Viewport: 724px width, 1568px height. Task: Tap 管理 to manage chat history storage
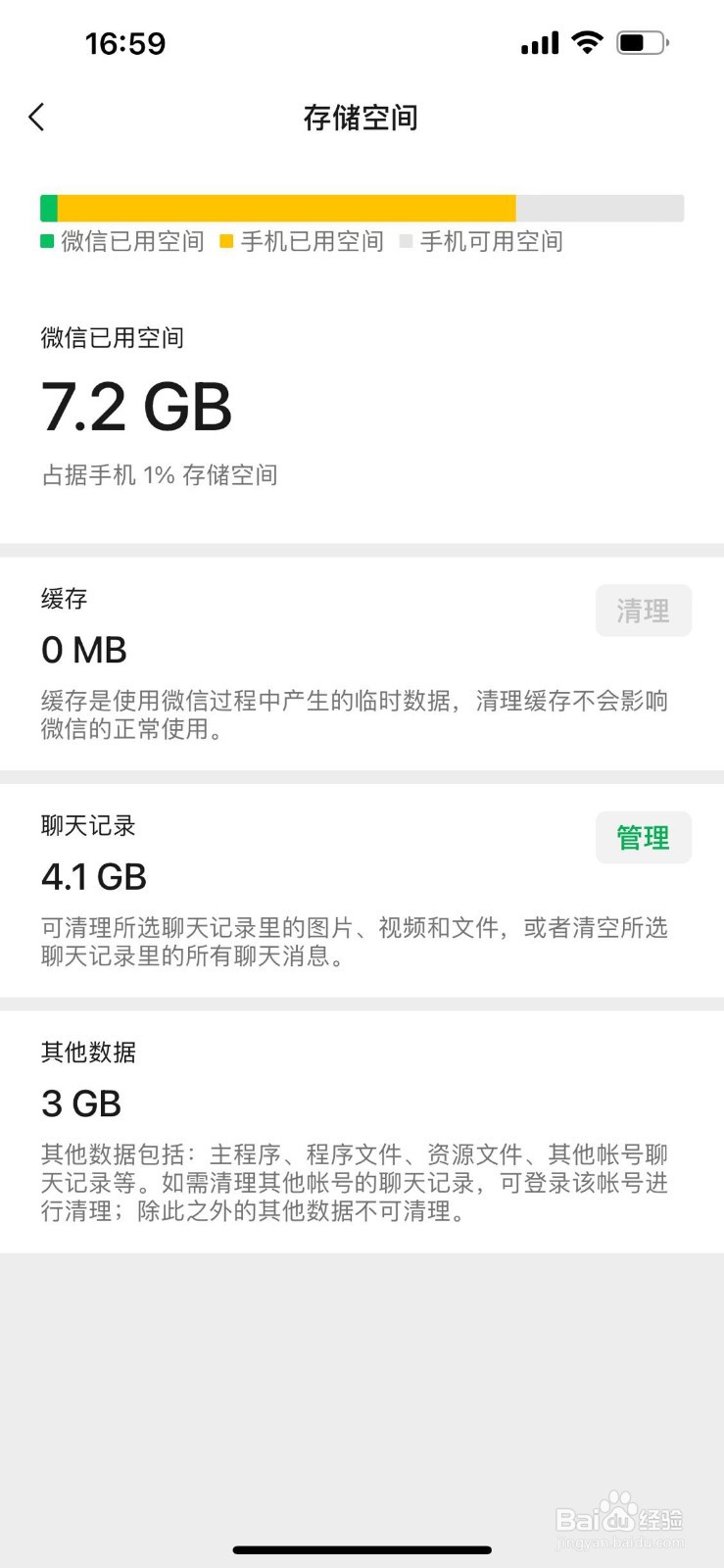[644, 837]
